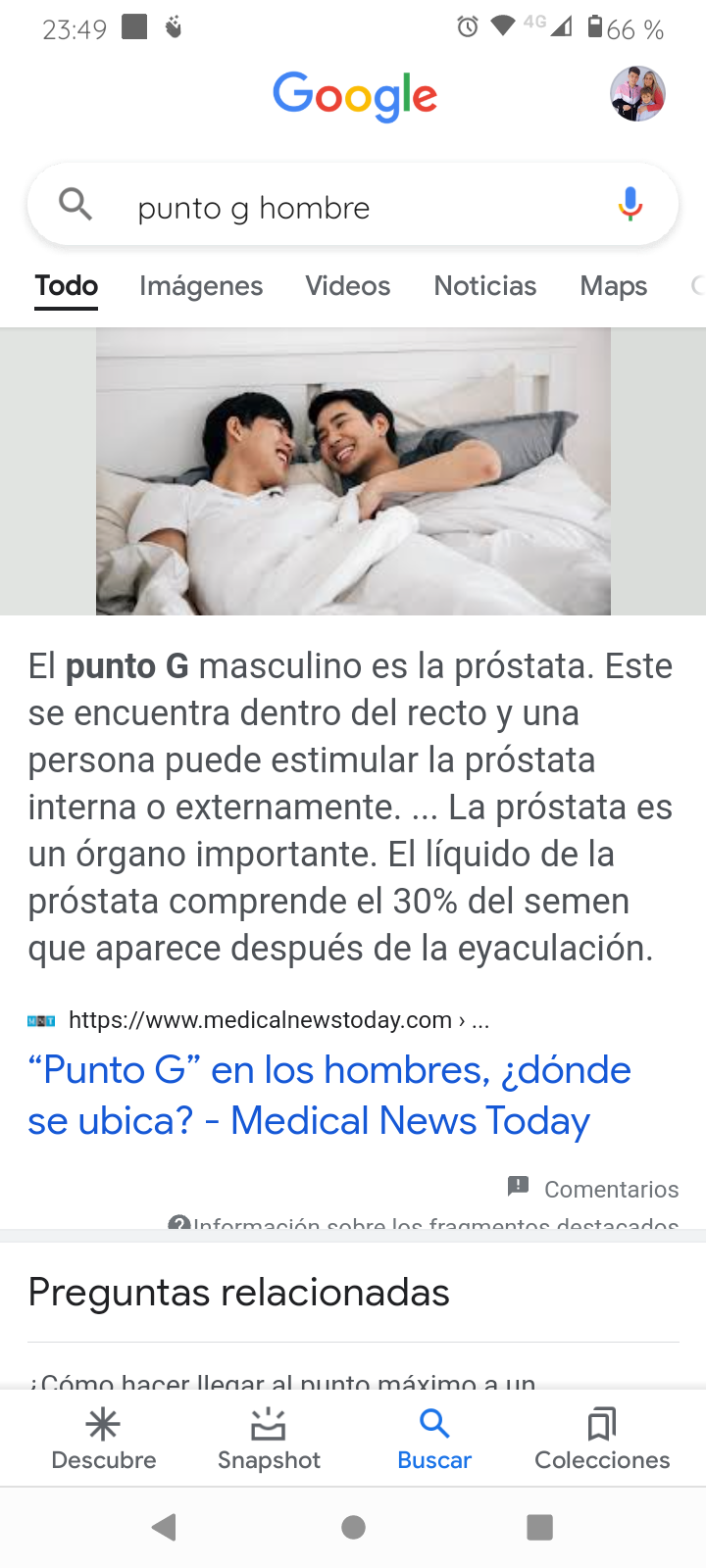706x1568 pixels.
Task: Open the featured snippet image
Action: pyautogui.click(x=353, y=471)
